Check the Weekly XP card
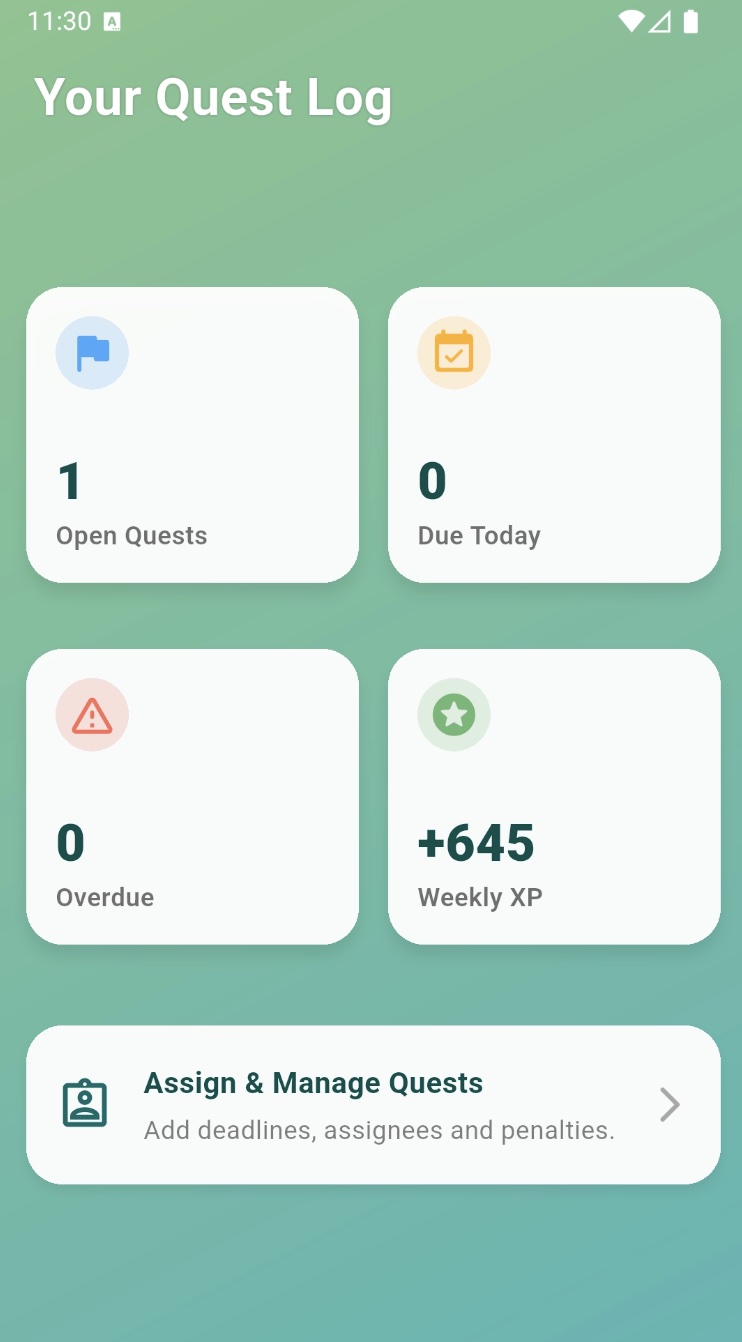This screenshot has width=742, height=1342. 554,797
